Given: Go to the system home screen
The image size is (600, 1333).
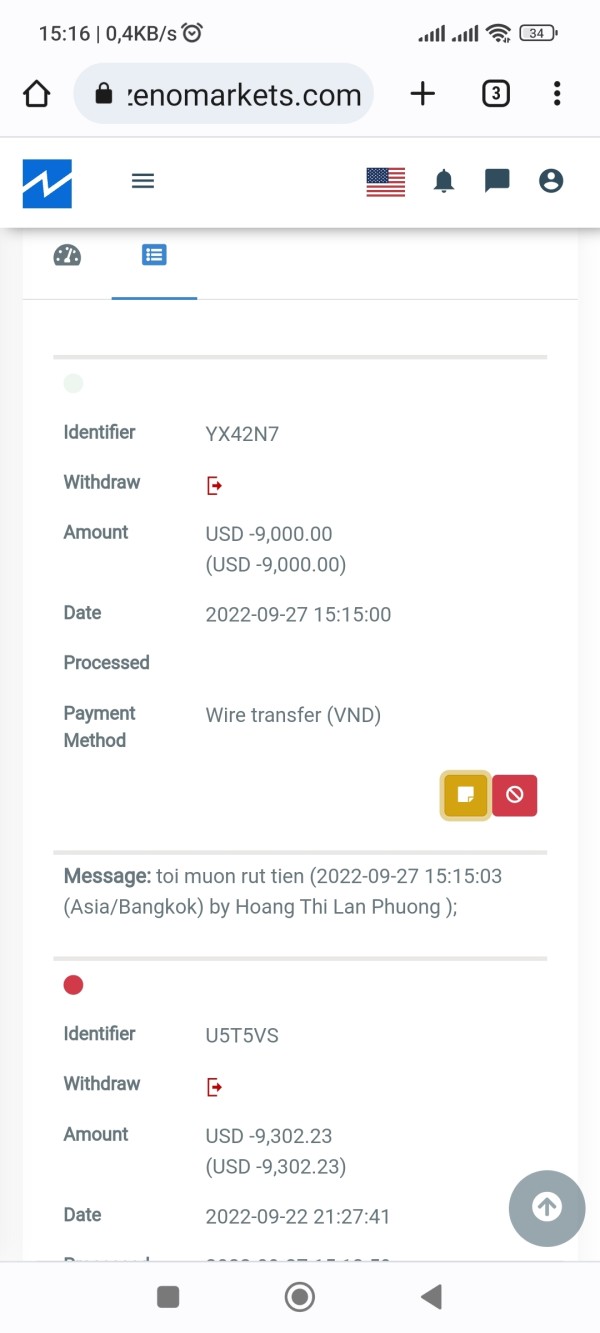Looking at the screenshot, I should (x=300, y=1297).
